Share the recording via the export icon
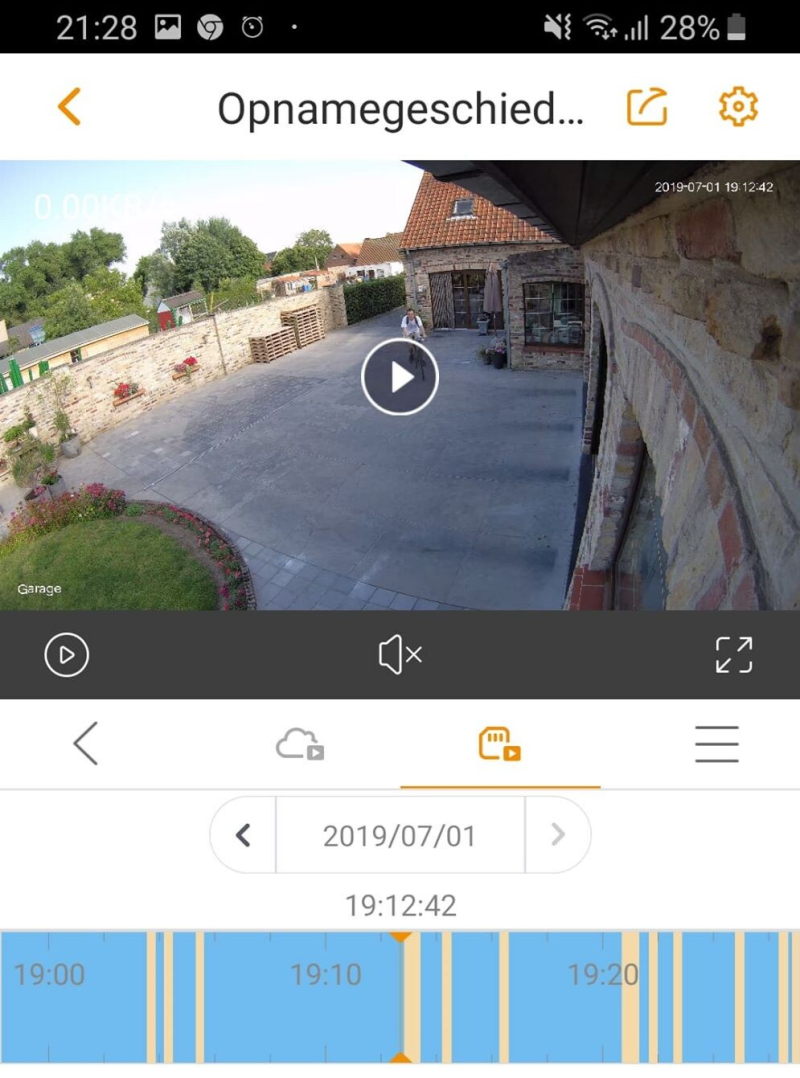 (647, 107)
